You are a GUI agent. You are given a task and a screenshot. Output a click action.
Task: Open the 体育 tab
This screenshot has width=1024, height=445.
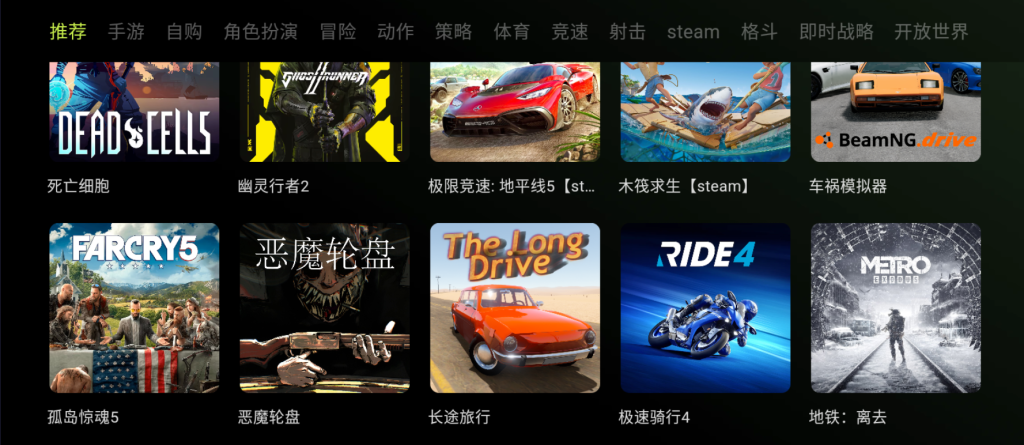coord(512,31)
